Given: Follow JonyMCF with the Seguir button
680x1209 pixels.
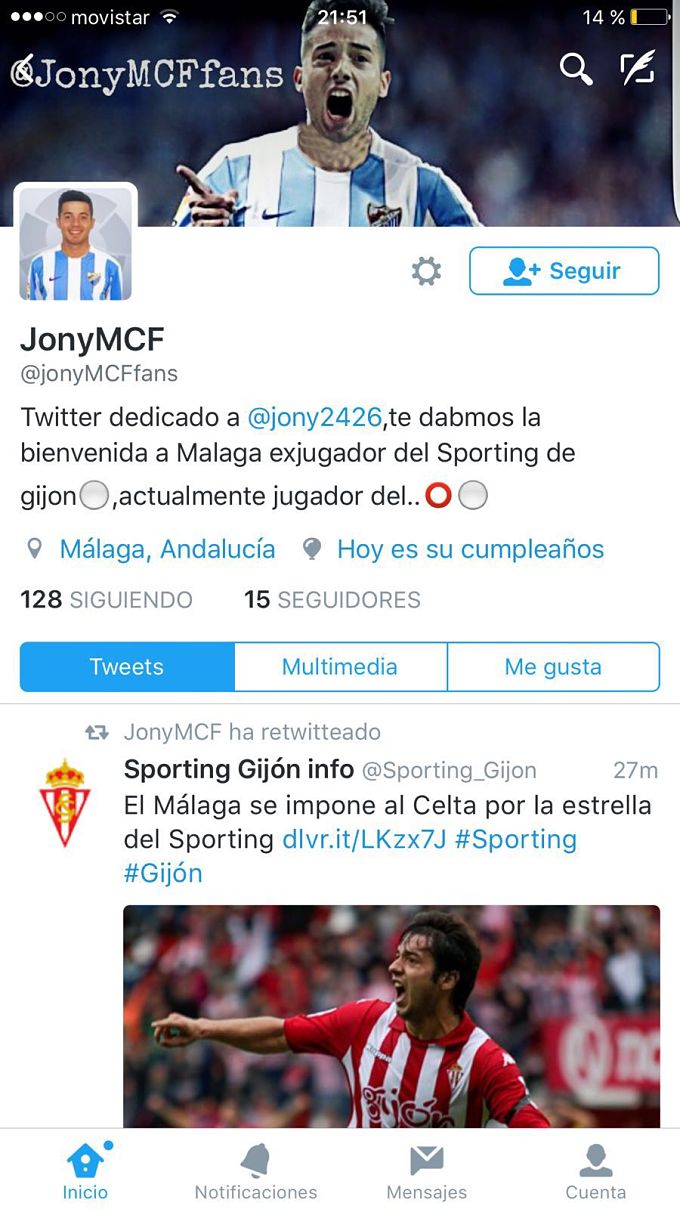Looking at the screenshot, I should point(564,271).
